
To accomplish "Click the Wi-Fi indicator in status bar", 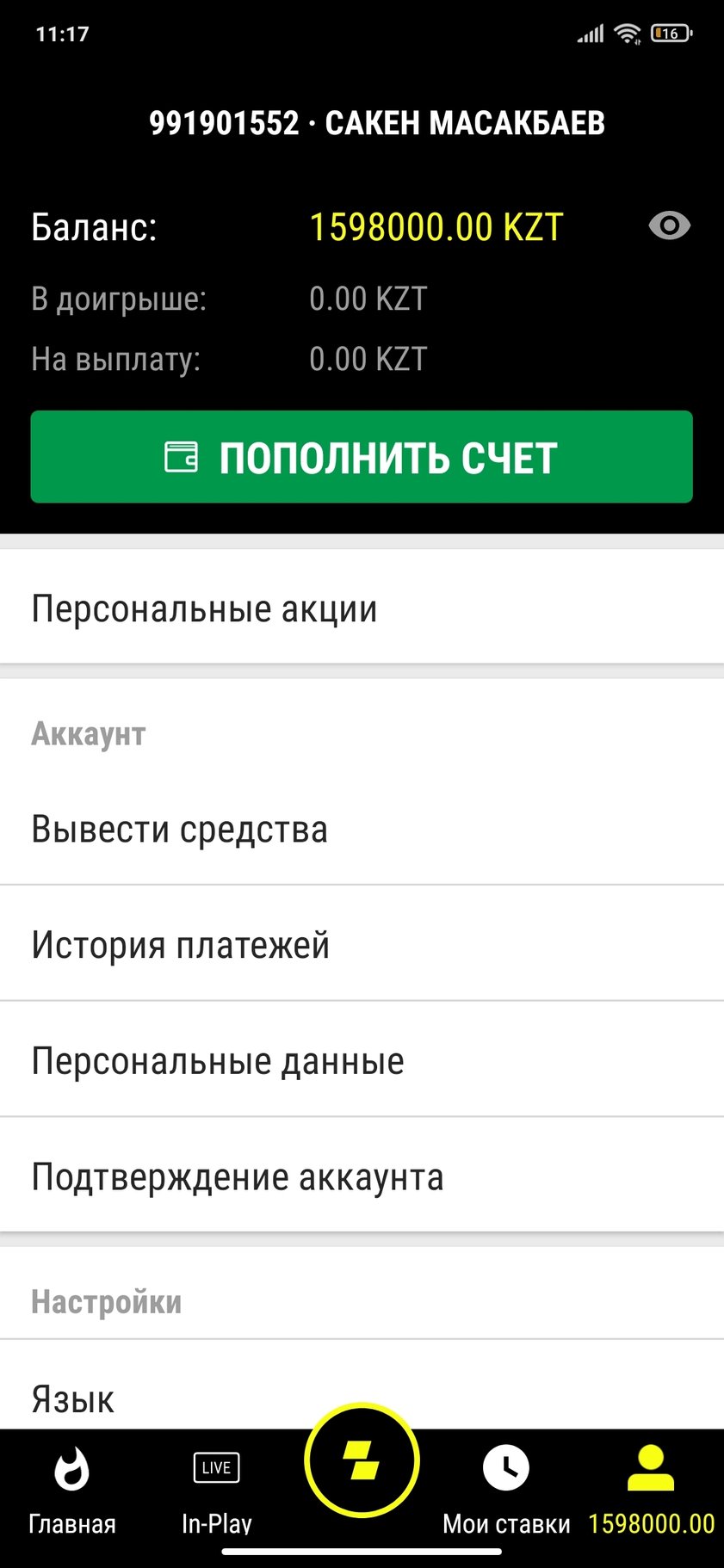I will 628,33.
